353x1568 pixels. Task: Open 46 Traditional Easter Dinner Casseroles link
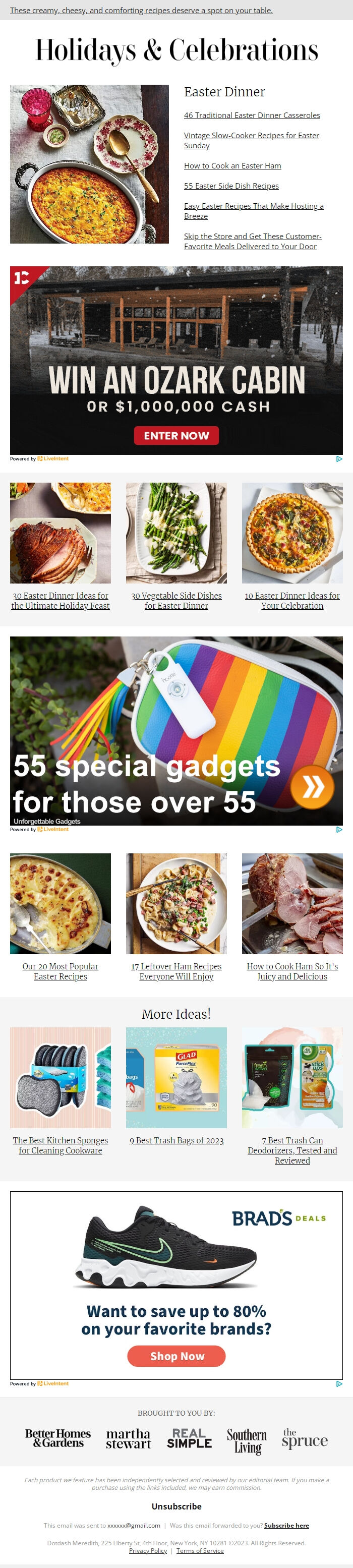(251, 115)
